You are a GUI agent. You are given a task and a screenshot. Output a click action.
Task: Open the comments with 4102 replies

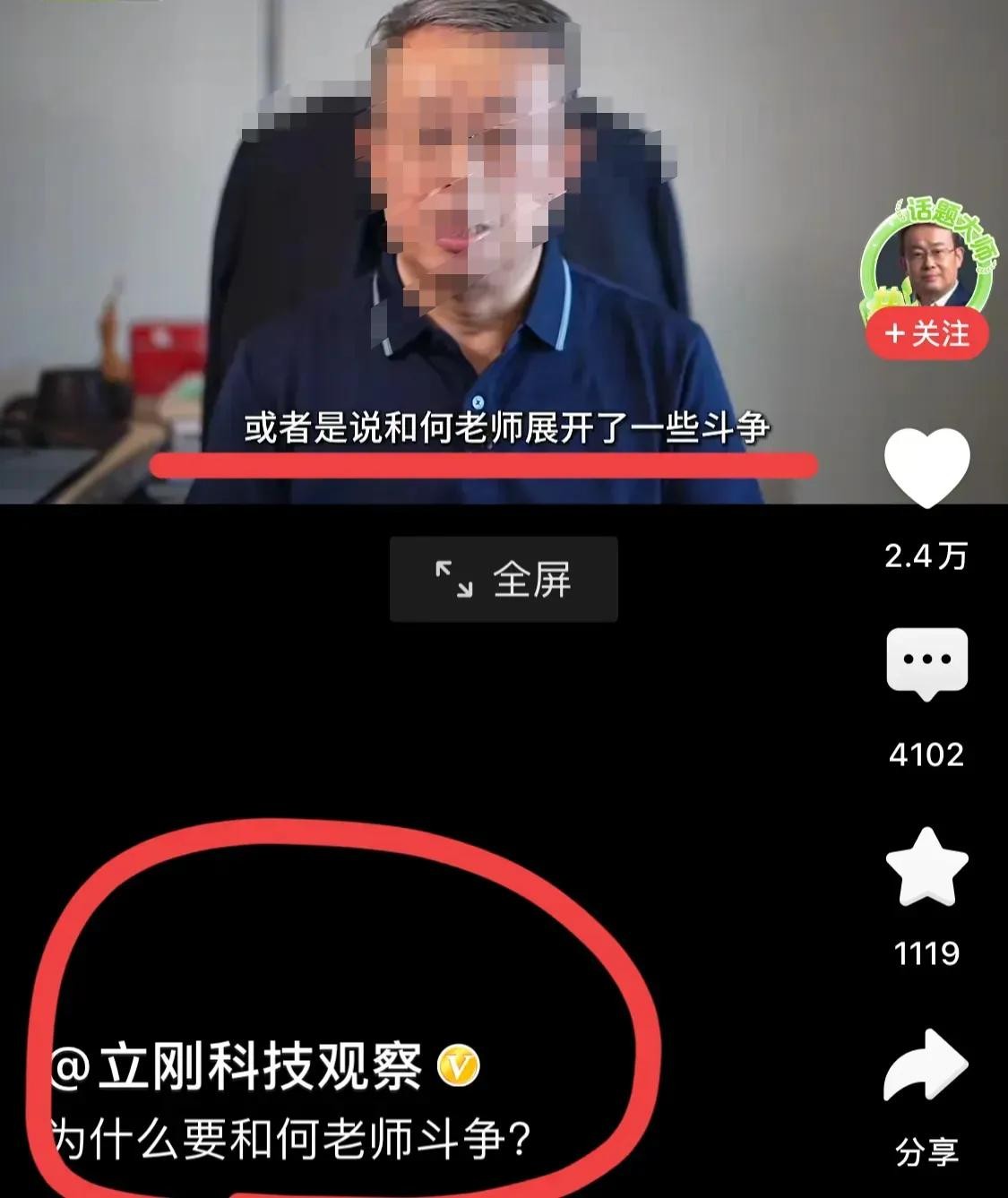pos(926,663)
